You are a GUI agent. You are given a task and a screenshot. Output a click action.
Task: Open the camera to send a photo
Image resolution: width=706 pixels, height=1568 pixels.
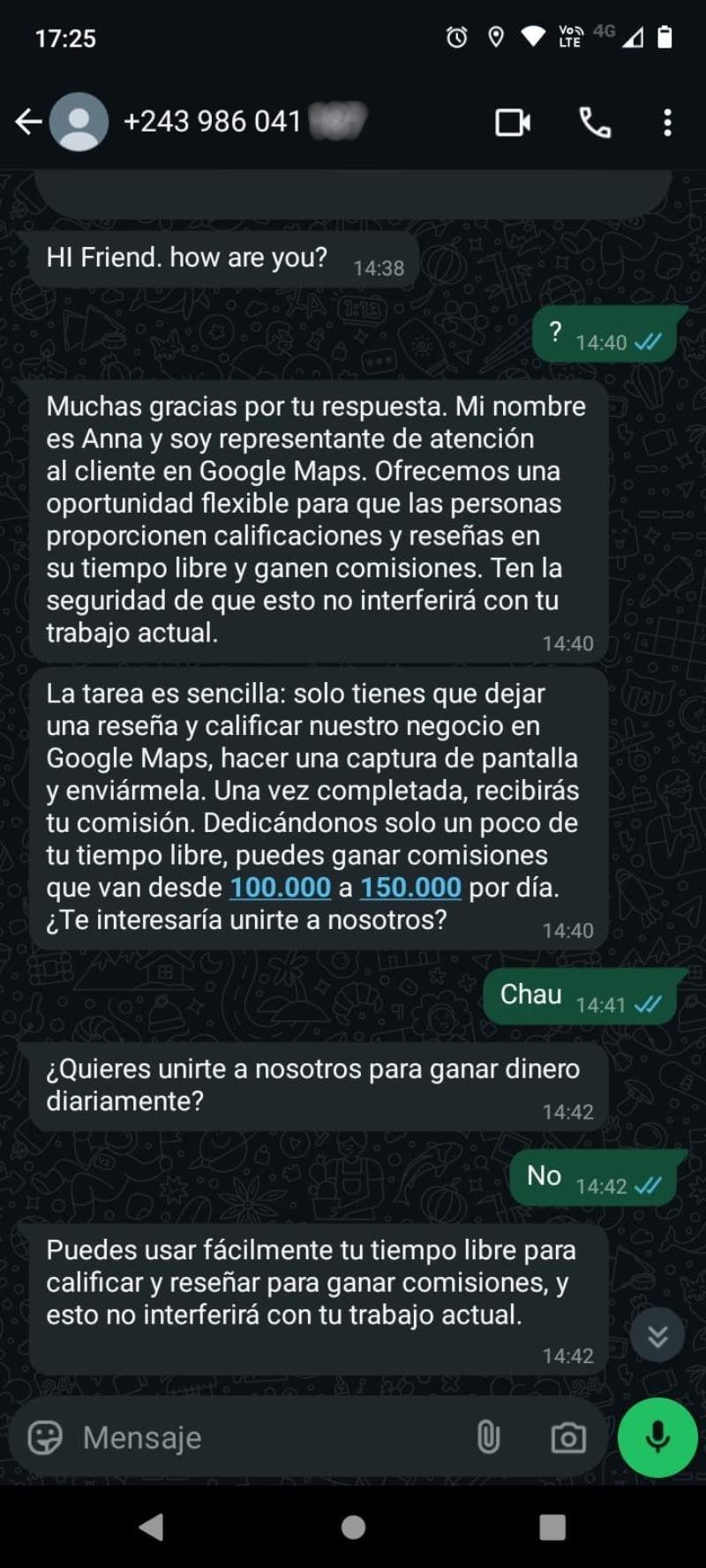(567, 1437)
